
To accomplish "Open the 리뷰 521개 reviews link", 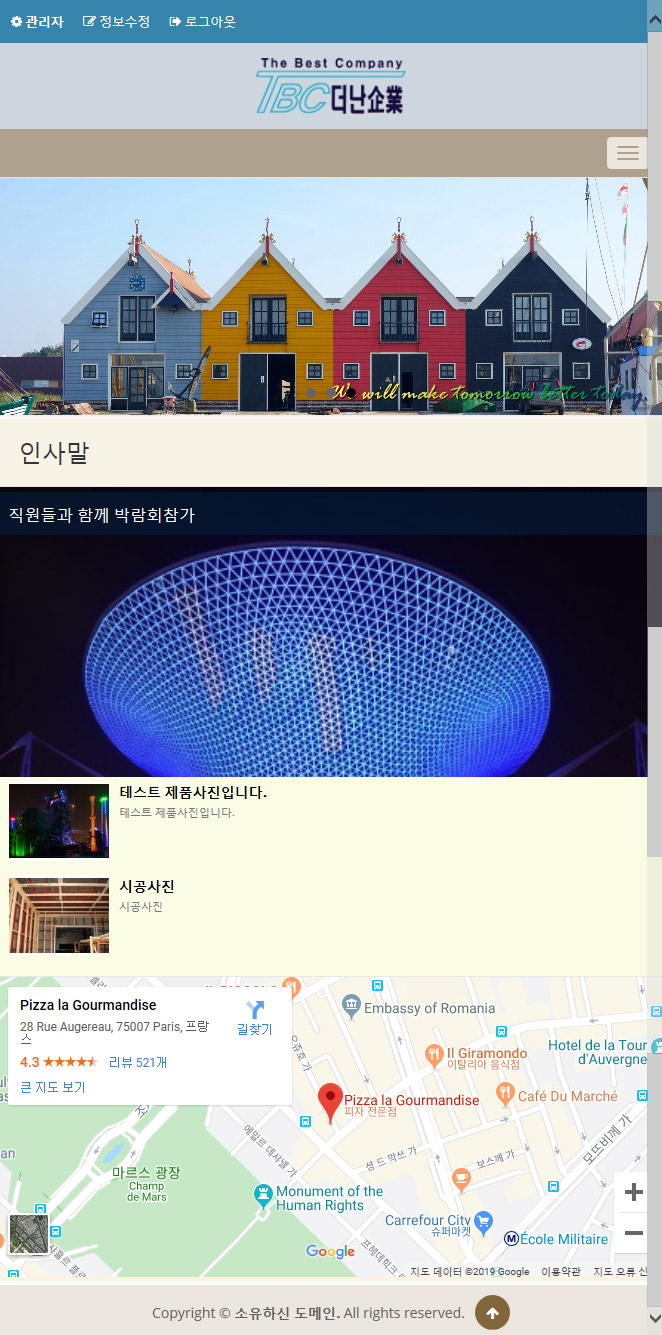I will tap(138, 1062).
